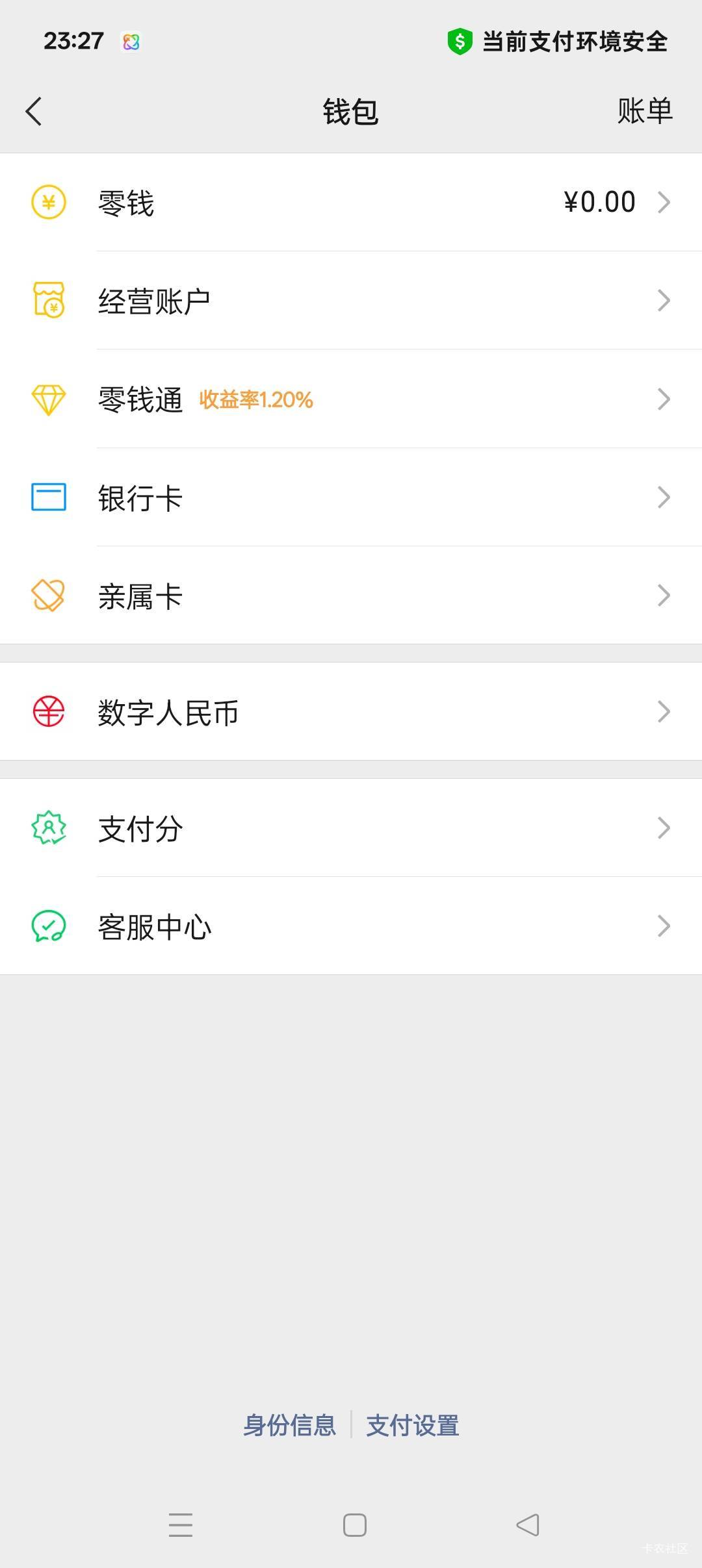This screenshot has width=702, height=1568.
Task: Go back using the top-left arrow
Action: (34, 111)
